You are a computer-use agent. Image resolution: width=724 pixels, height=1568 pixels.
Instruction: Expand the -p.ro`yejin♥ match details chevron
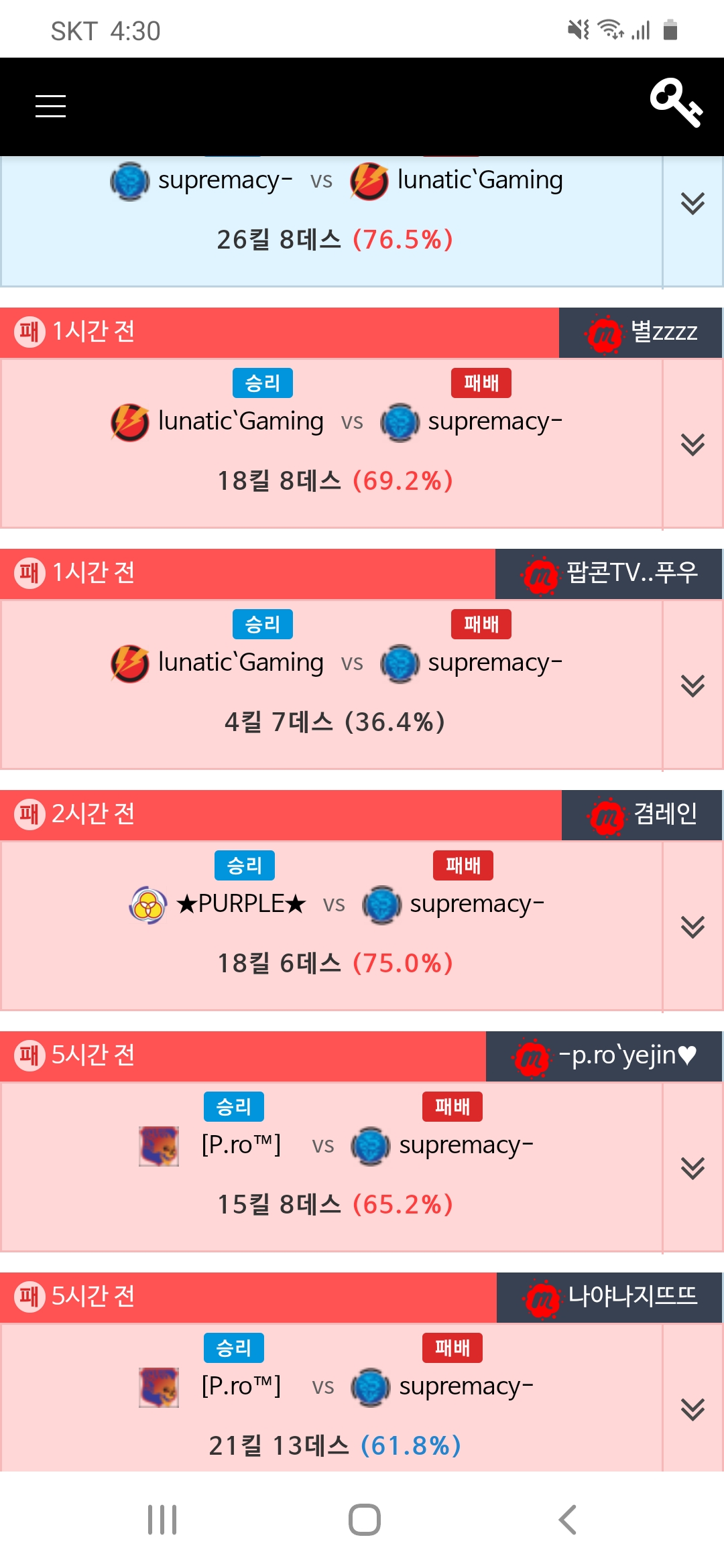coord(692,1168)
